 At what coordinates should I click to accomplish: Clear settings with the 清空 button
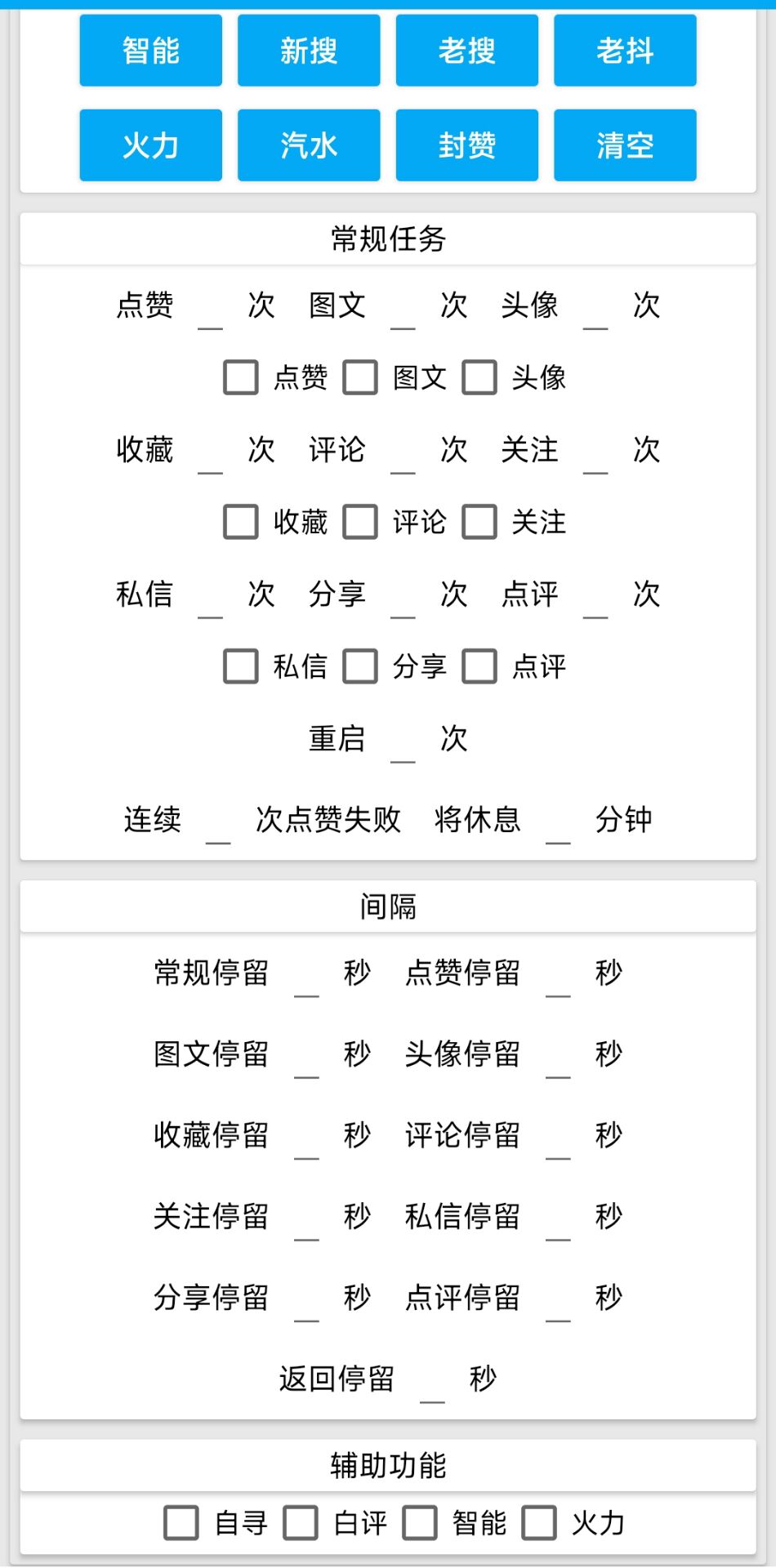coord(625,145)
